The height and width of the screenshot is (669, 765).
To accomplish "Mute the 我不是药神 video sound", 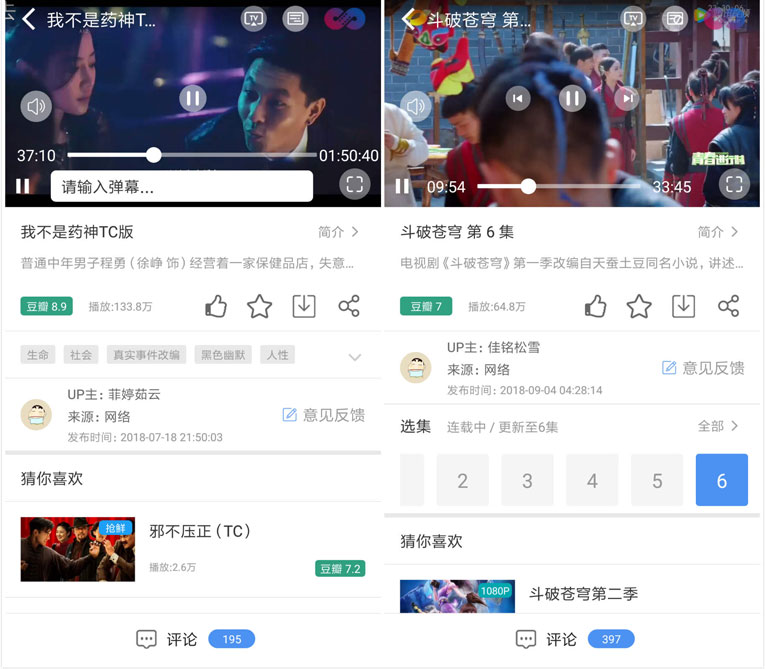I will point(36,106).
